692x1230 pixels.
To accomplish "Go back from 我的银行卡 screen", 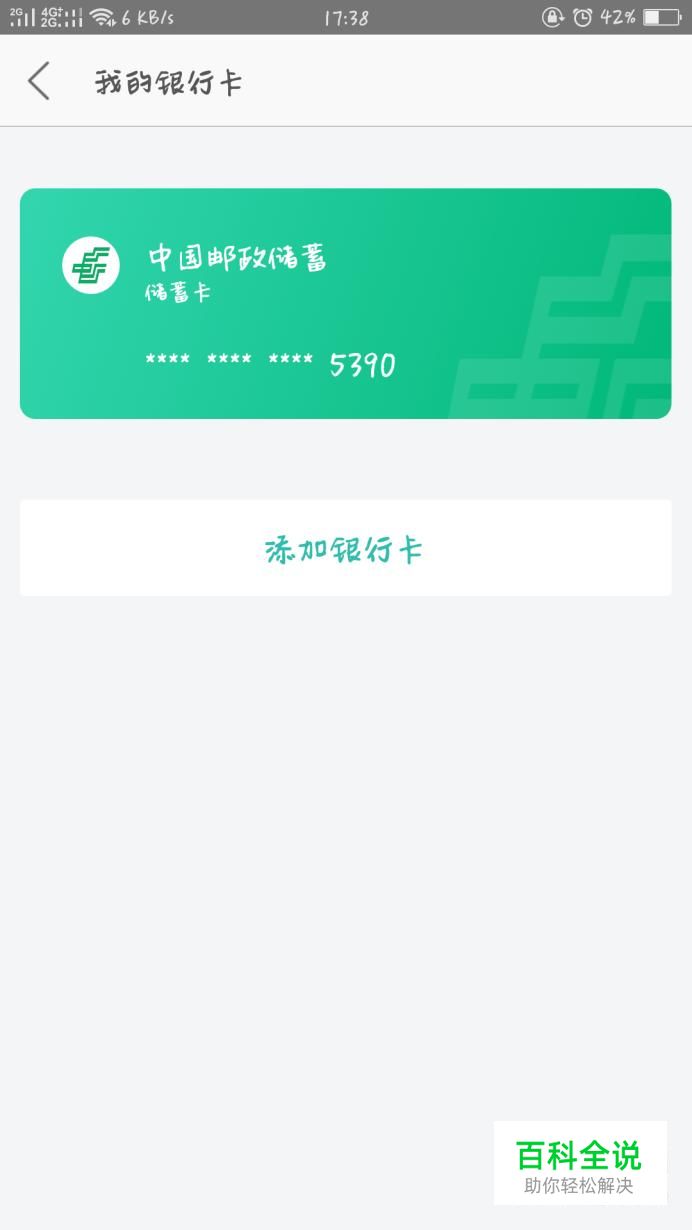I will (39, 81).
